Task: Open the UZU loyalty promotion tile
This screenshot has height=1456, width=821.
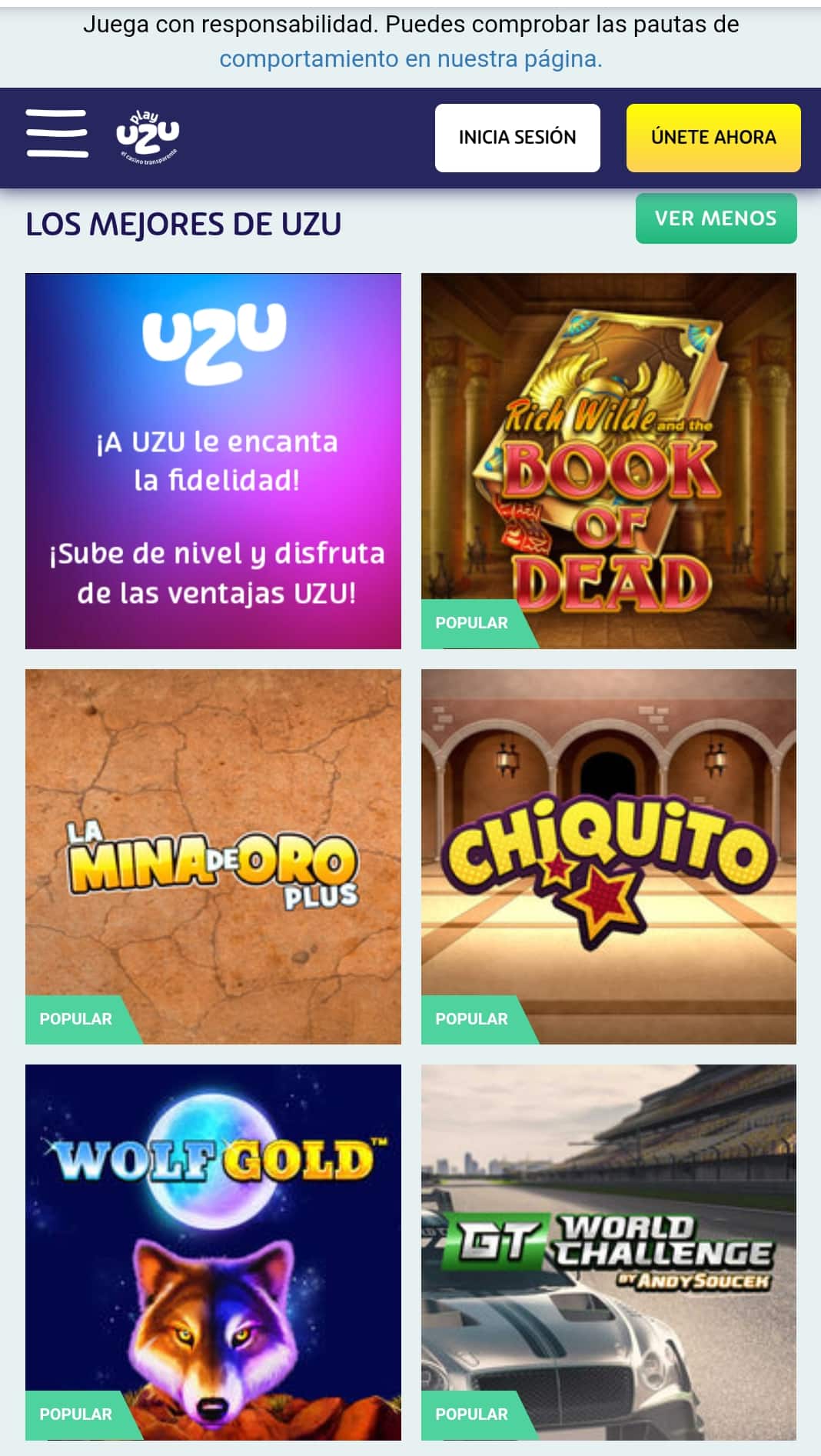Action: click(213, 461)
